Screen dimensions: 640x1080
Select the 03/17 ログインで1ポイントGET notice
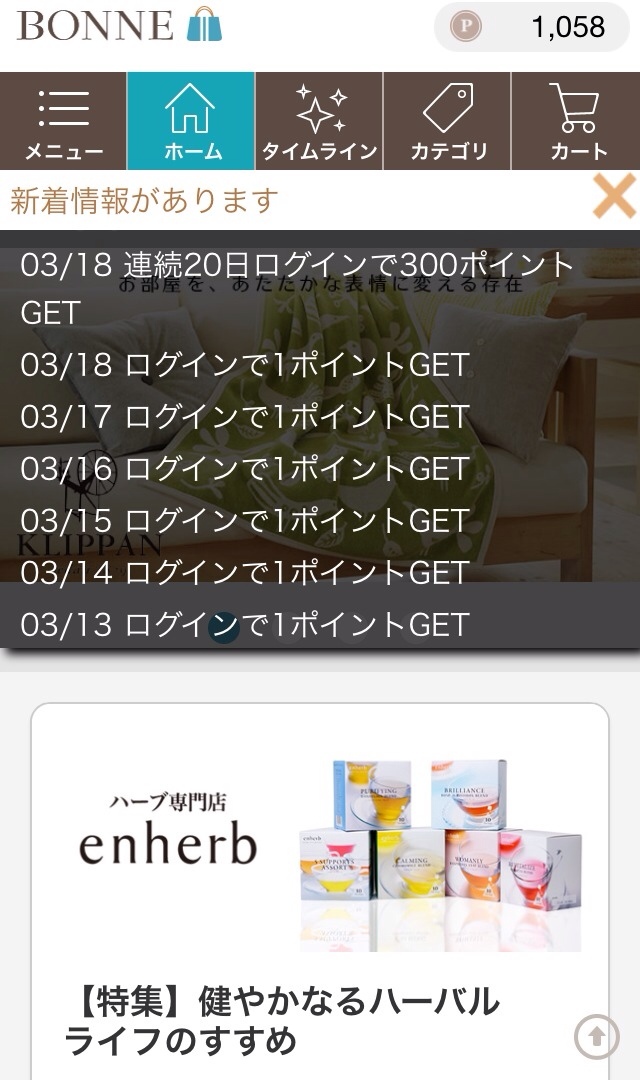(245, 416)
